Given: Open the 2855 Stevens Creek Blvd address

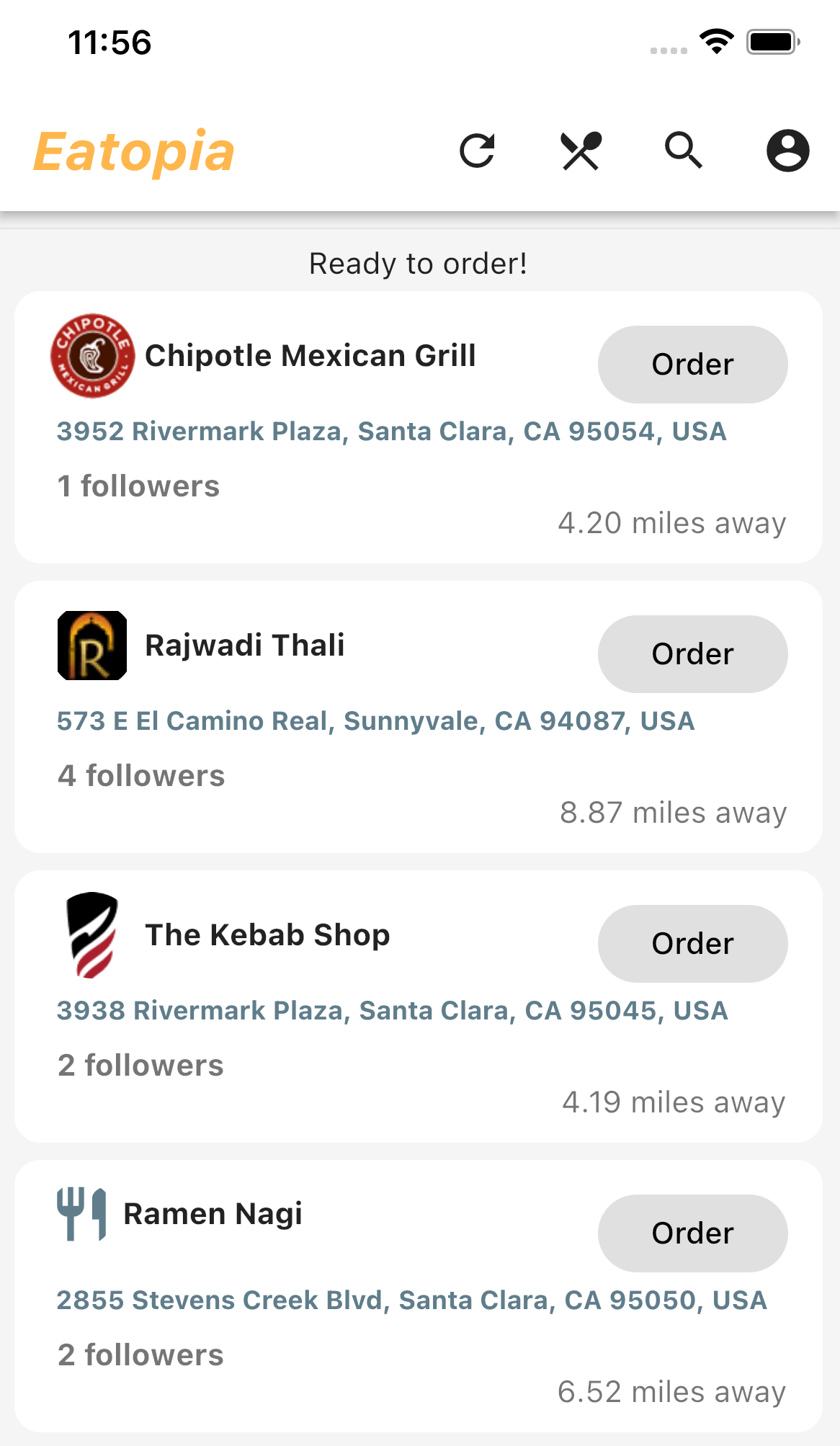Looking at the screenshot, I should tap(412, 1300).
